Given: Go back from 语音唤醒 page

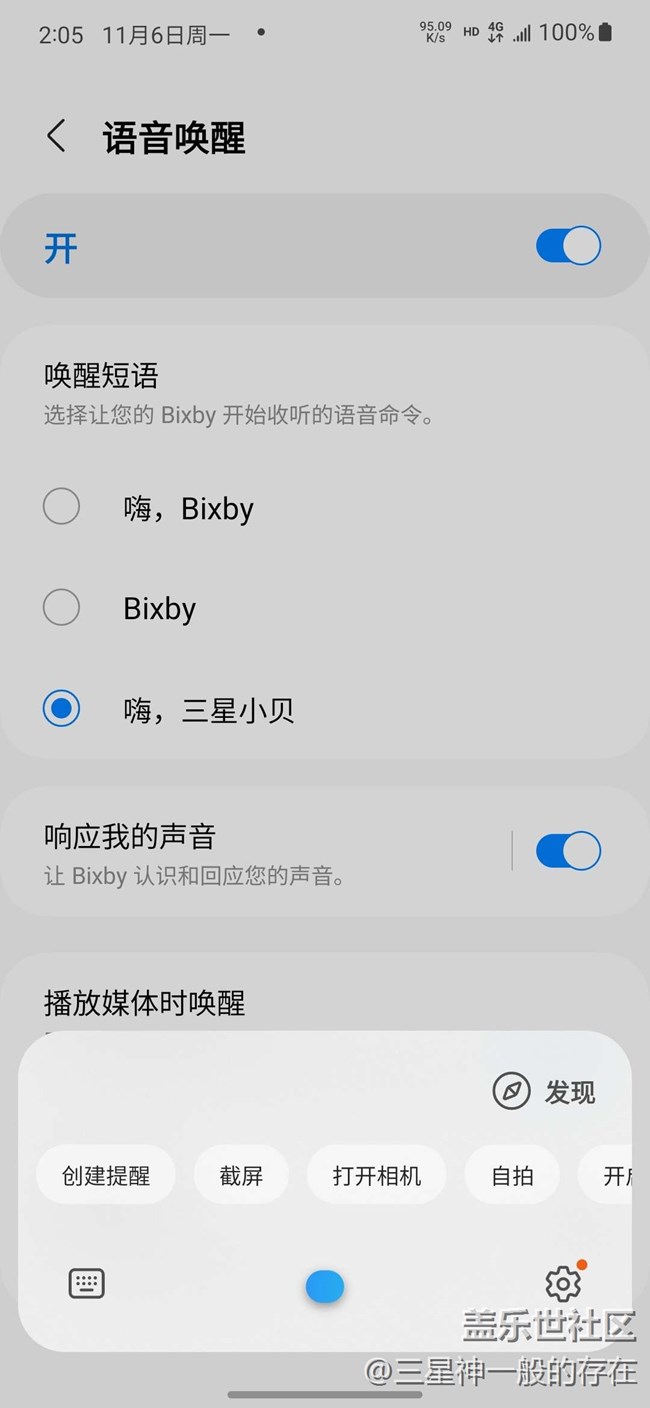Looking at the screenshot, I should [56, 136].
